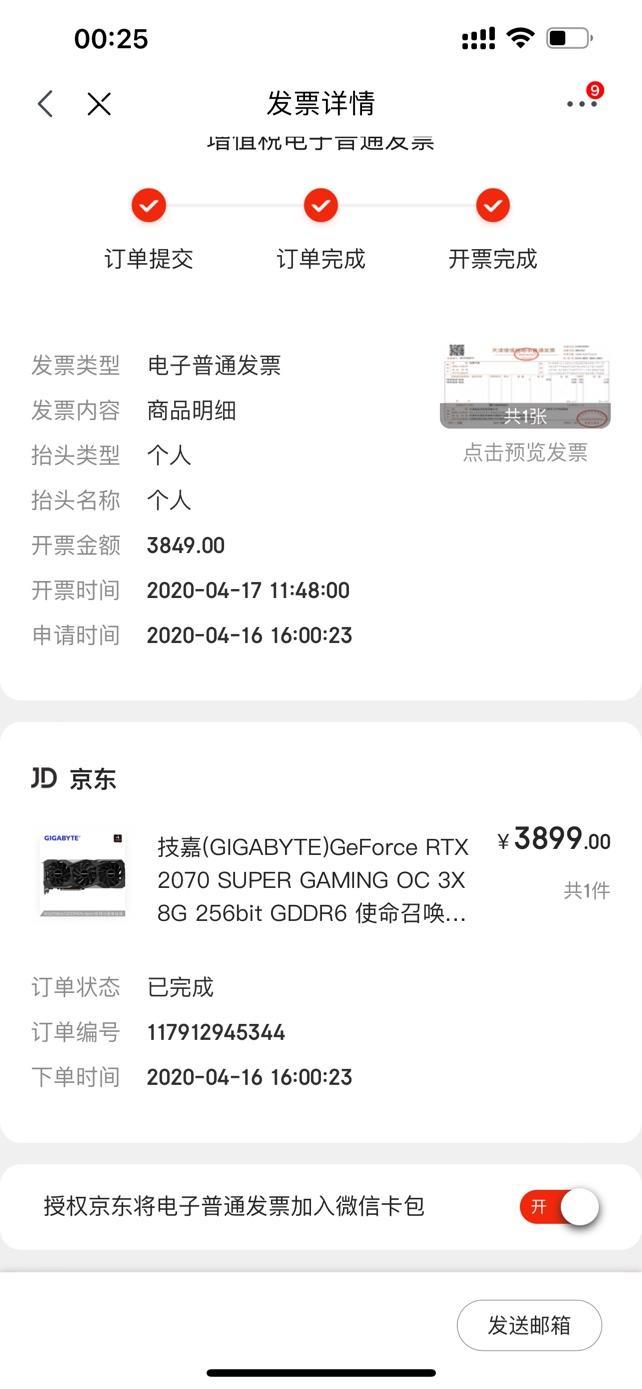Tap 发送邮箱 to email the invoice
Screen dimensions: 642x1389
click(529, 1326)
